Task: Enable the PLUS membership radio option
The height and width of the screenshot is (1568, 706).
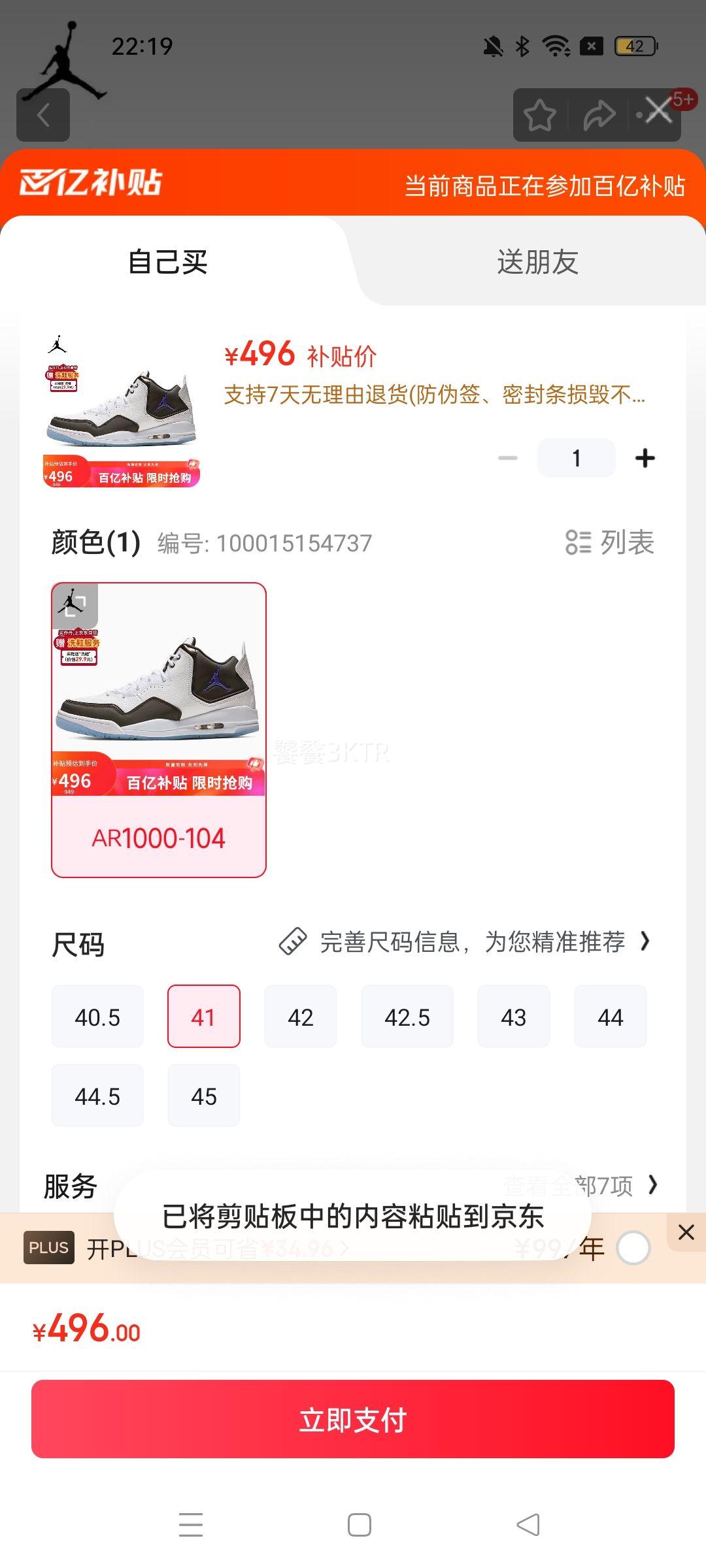Action: (x=633, y=1248)
